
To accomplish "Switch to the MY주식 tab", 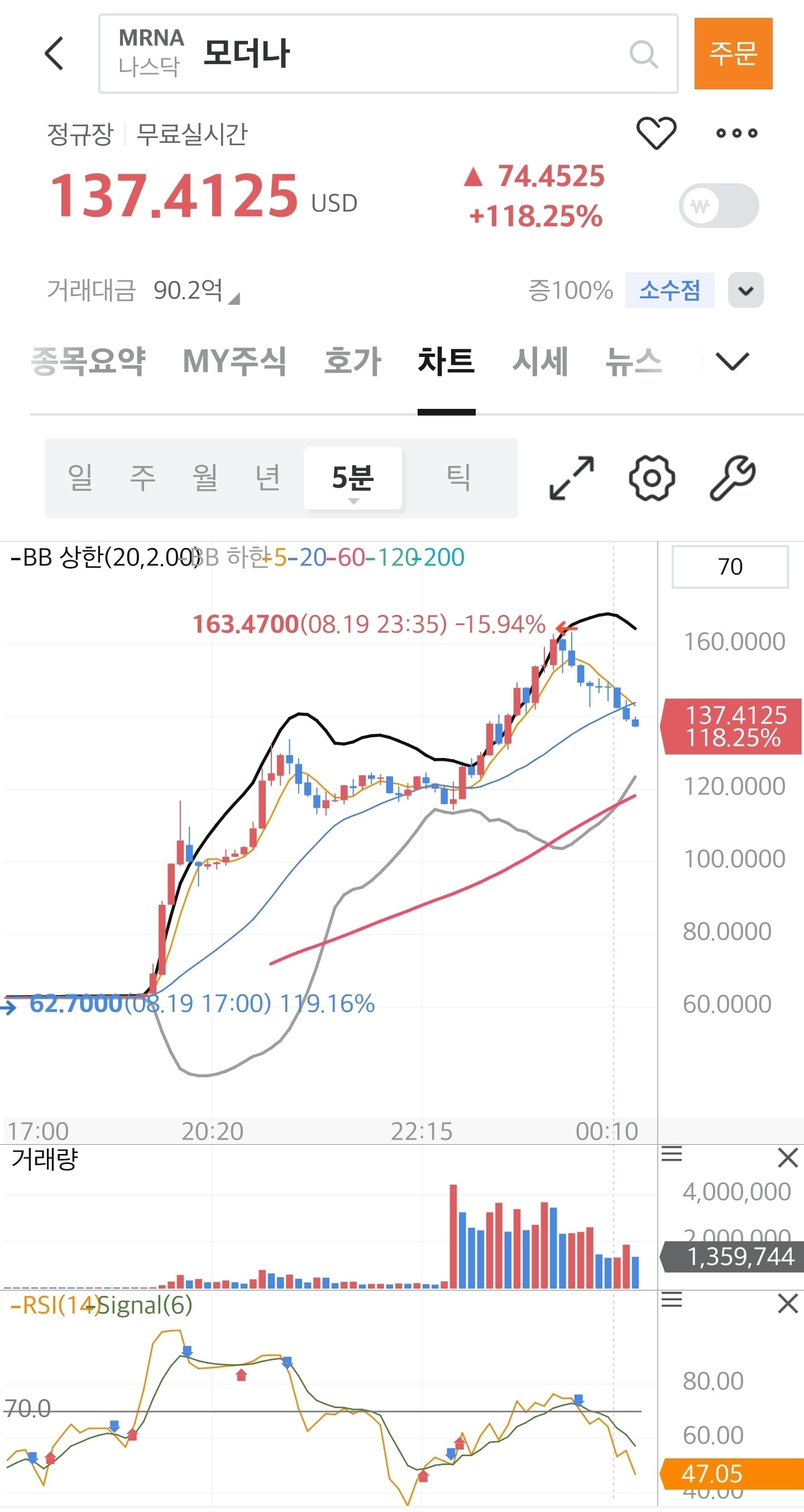I will [234, 361].
